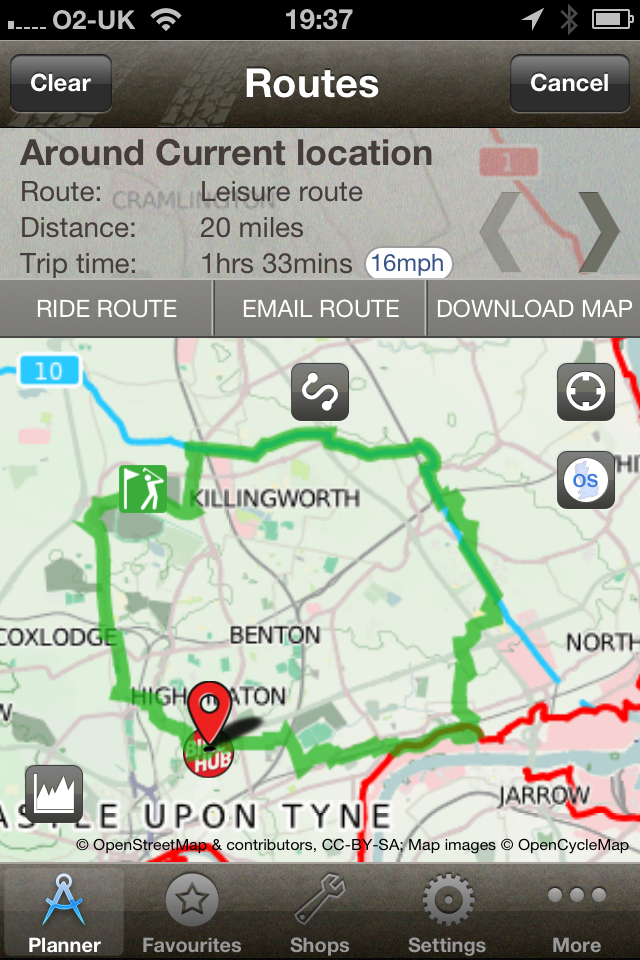The image size is (640, 960).
Task: Cancel the route view
Action: 569,83
